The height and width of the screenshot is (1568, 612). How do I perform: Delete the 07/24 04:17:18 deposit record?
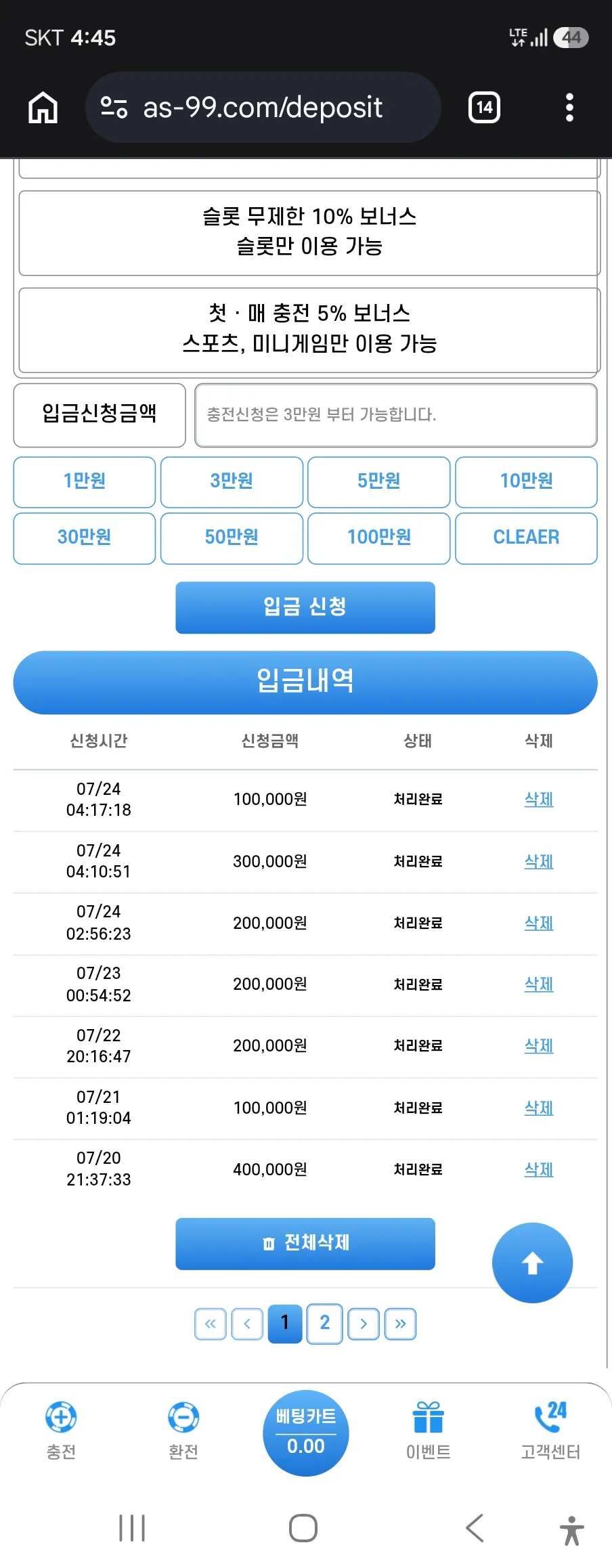tap(539, 800)
